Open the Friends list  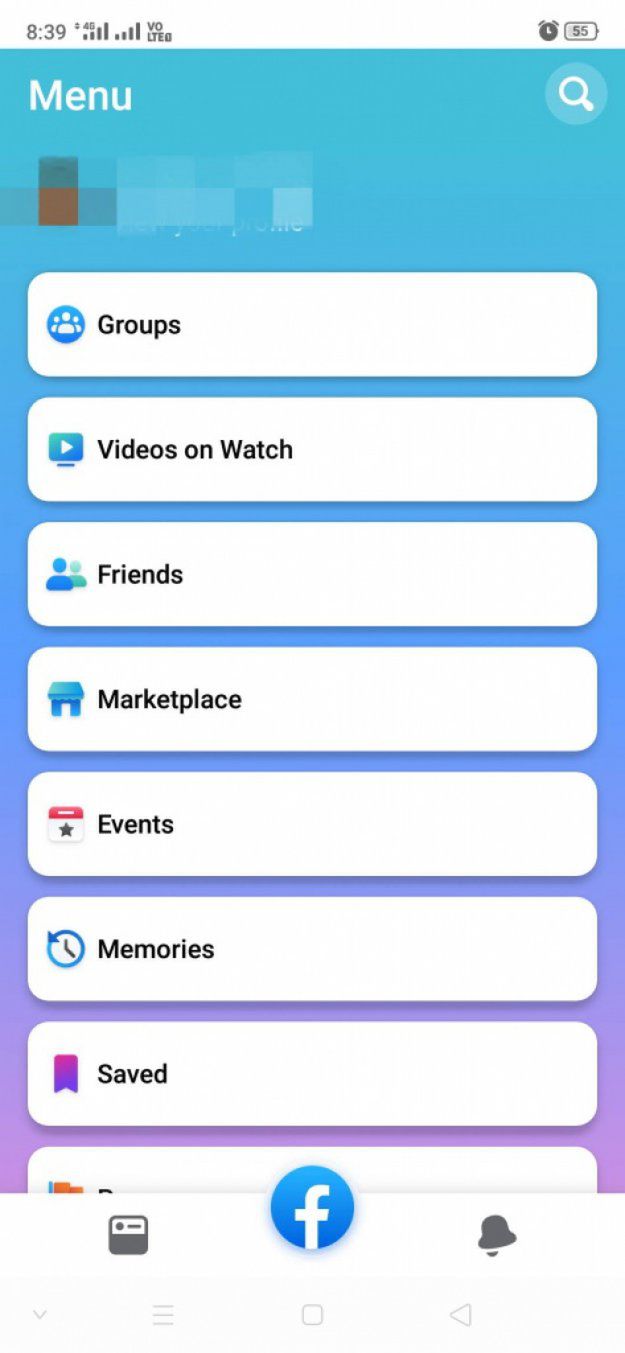point(312,575)
